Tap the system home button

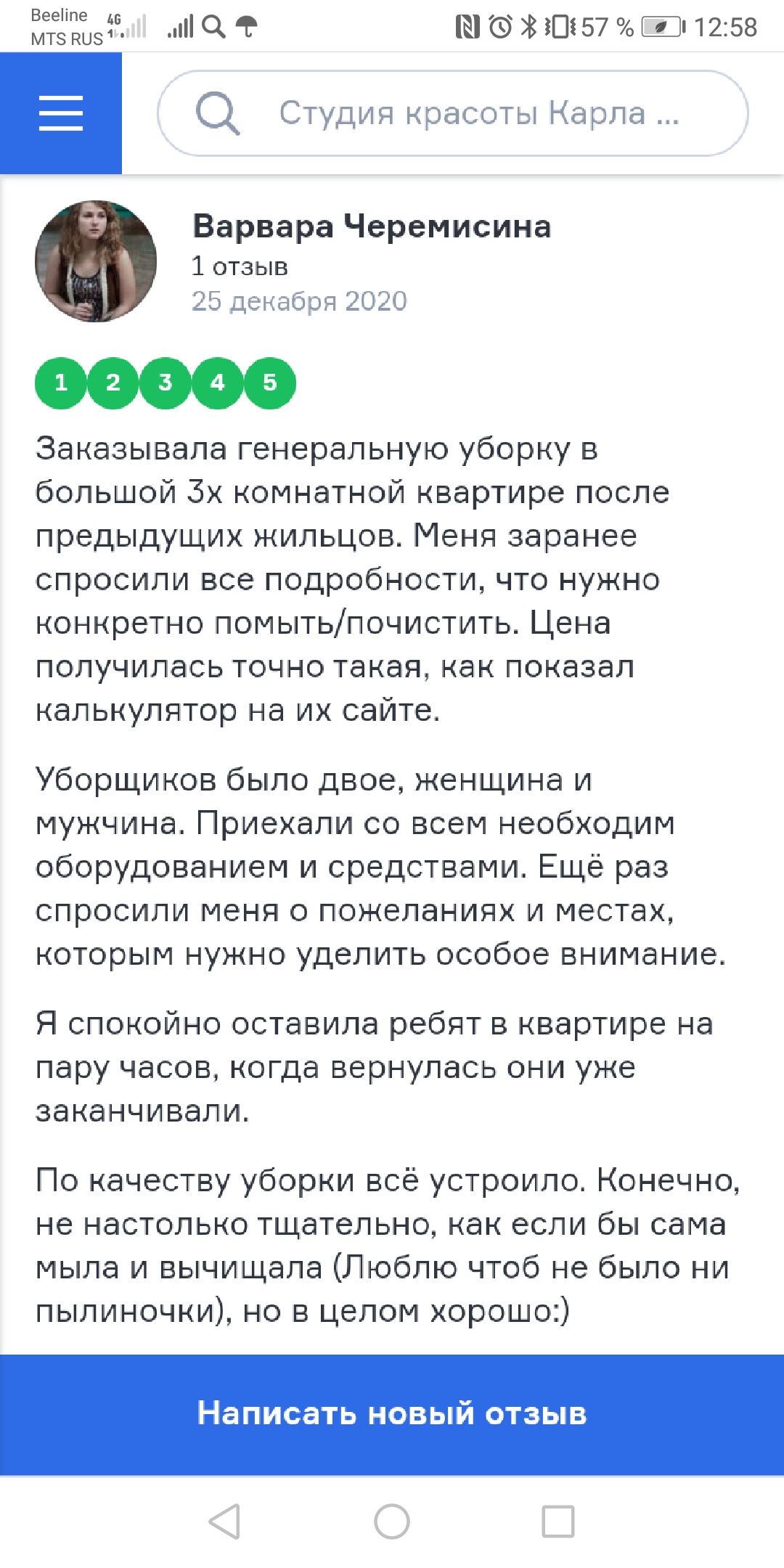(392, 1521)
